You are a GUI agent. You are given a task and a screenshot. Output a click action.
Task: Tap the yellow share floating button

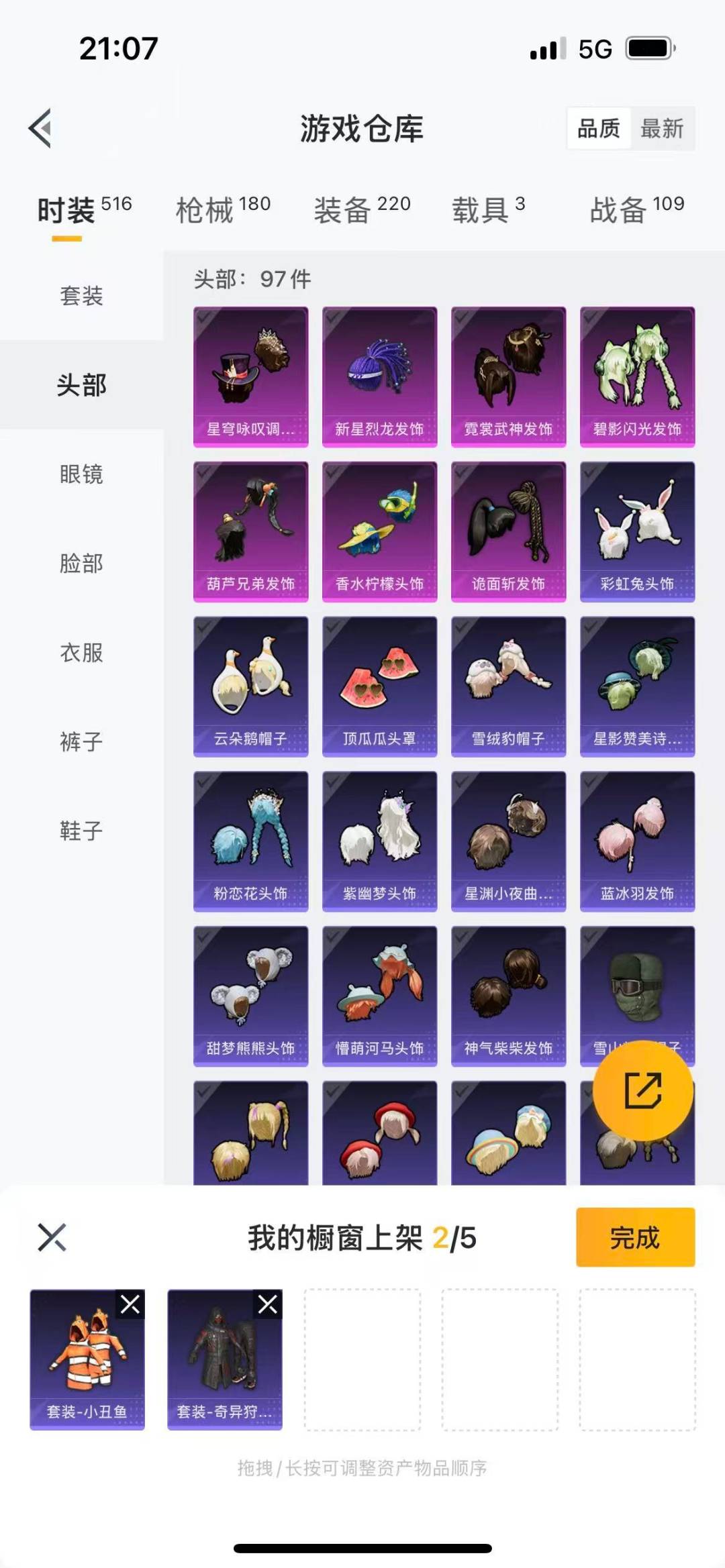coord(642,1091)
